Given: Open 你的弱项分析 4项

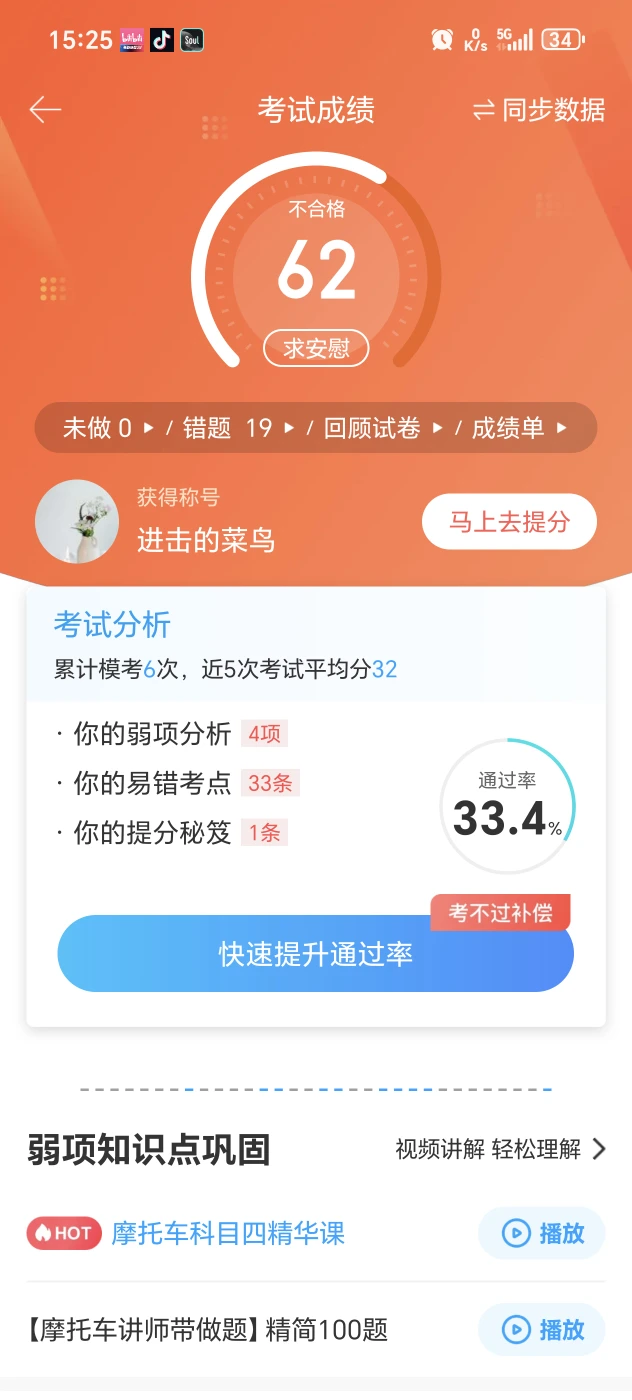Looking at the screenshot, I should tap(172, 734).
